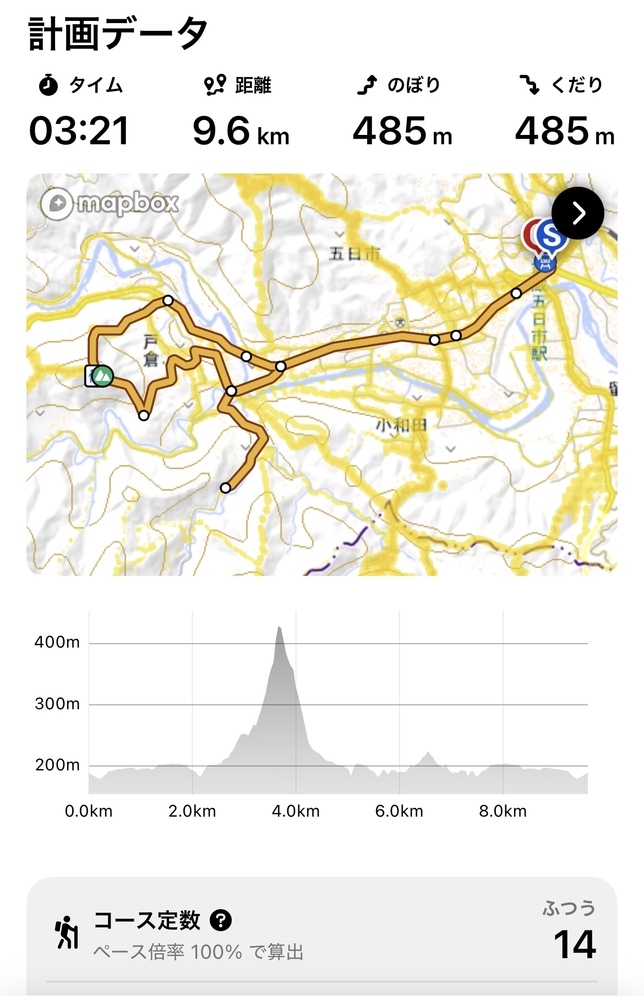Image resolution: width=644 pixels, height=1000 pixels.
Task: Open the help icon beside コース定数
Action: click(x=222, y=920)
